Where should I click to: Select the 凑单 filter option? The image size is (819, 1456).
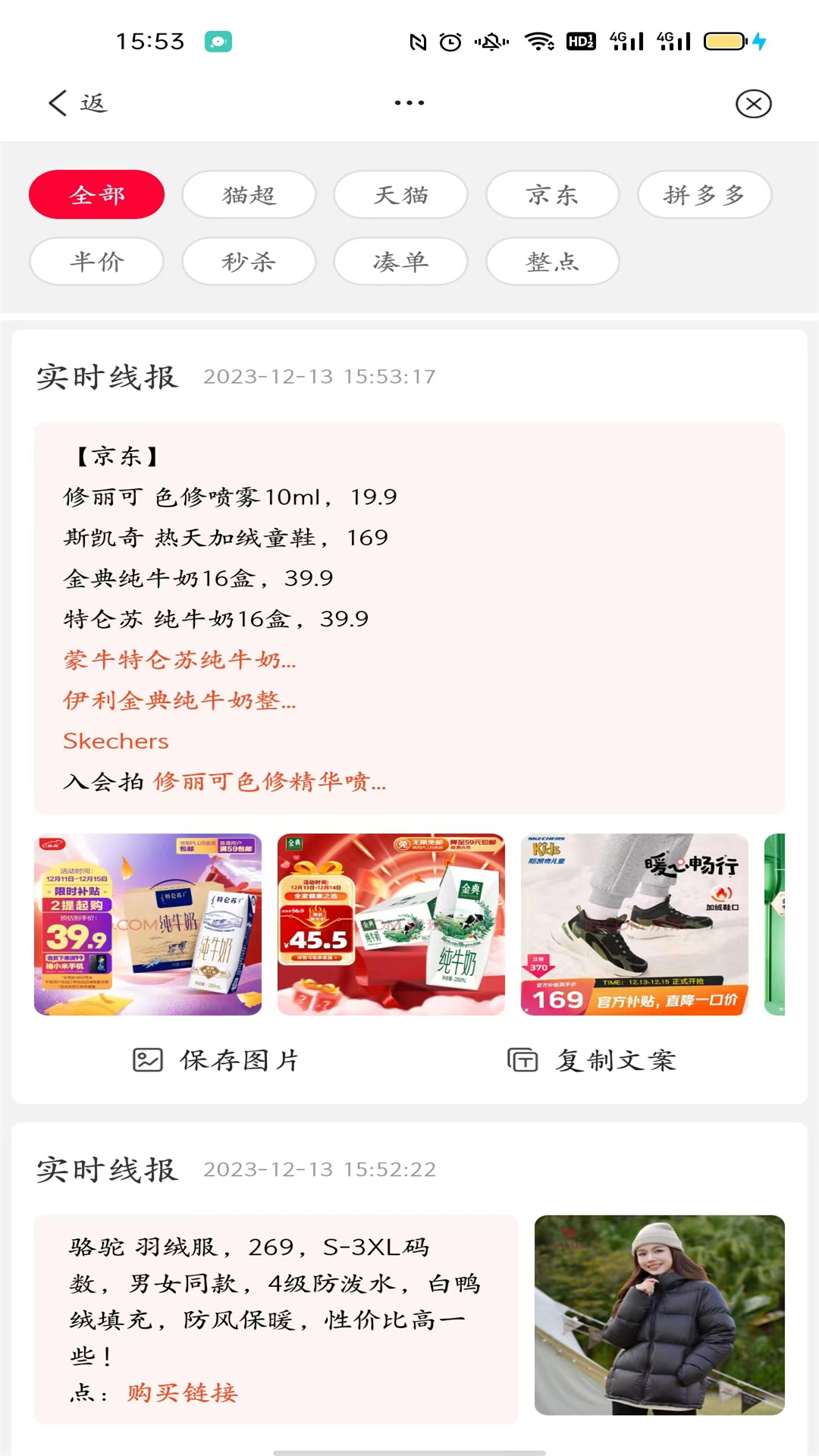[x=400, y=261]
